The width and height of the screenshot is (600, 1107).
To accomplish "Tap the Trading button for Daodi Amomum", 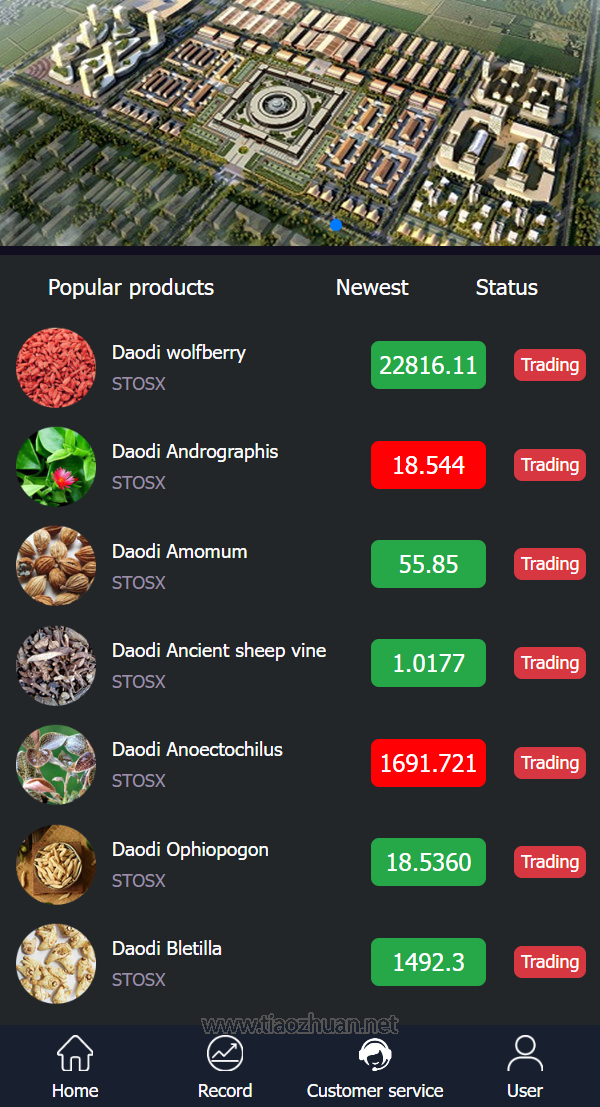I will coord(549,564).
